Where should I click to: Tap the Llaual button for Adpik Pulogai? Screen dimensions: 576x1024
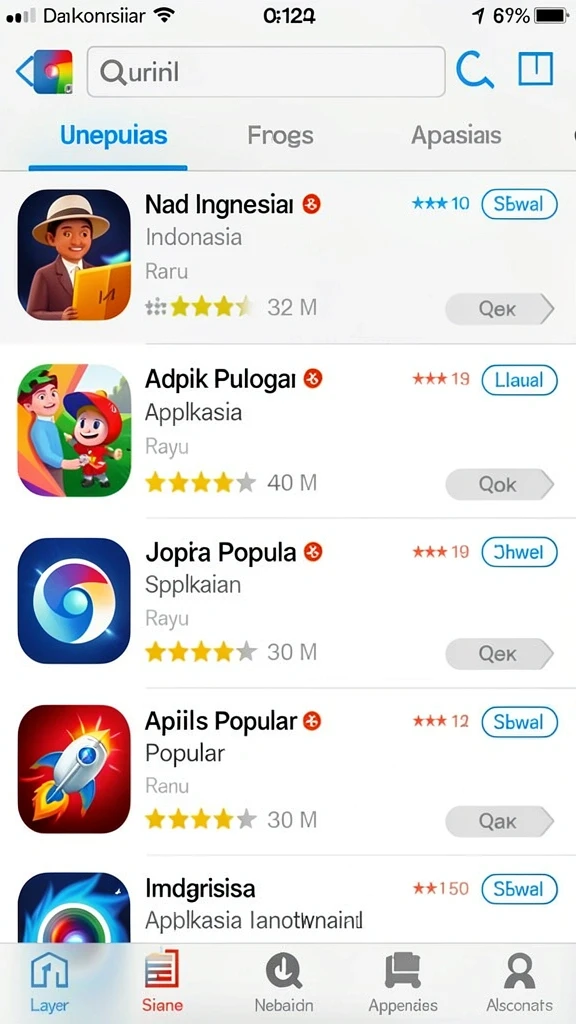519,379
